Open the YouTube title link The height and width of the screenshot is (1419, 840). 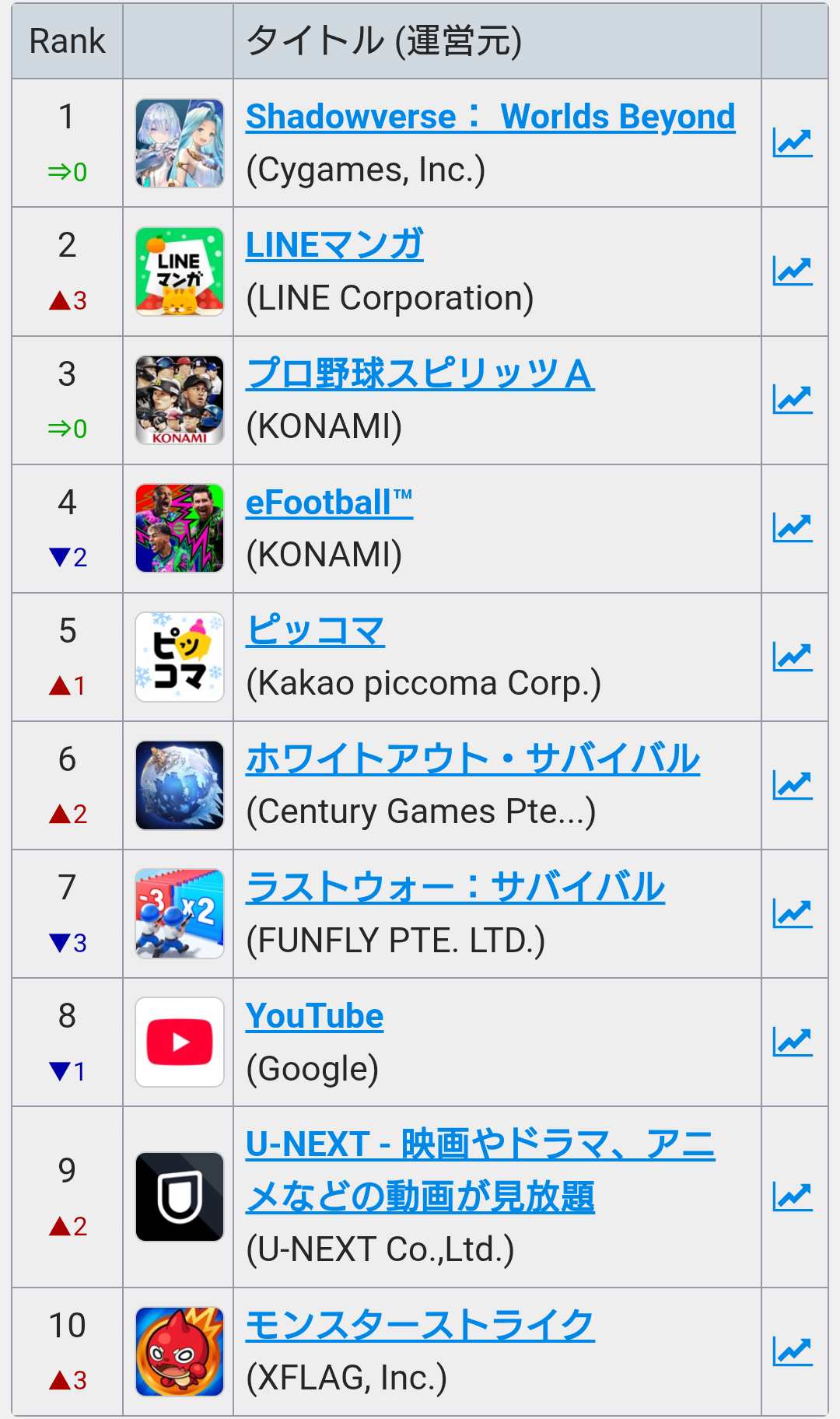pos(314,1016)
